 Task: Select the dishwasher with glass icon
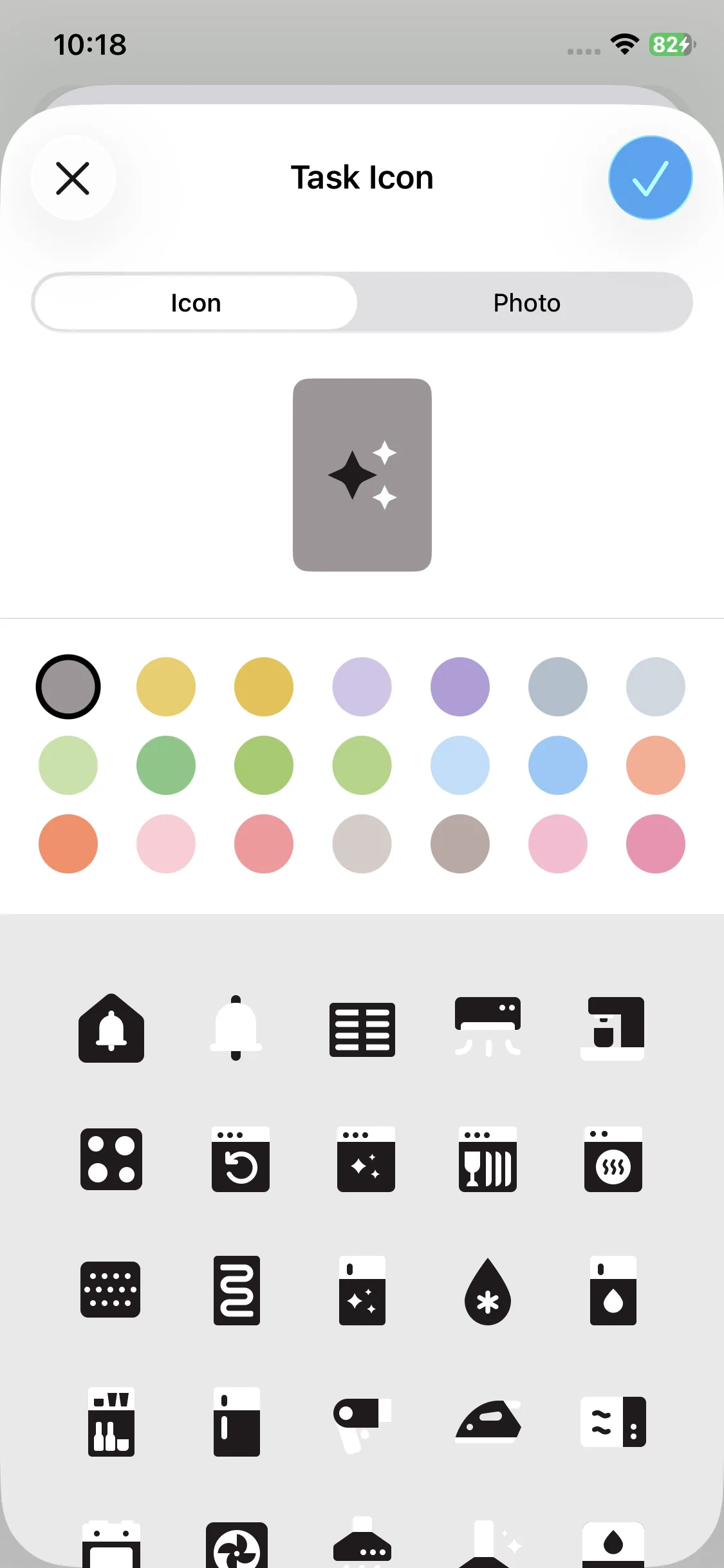point(487,1159)
